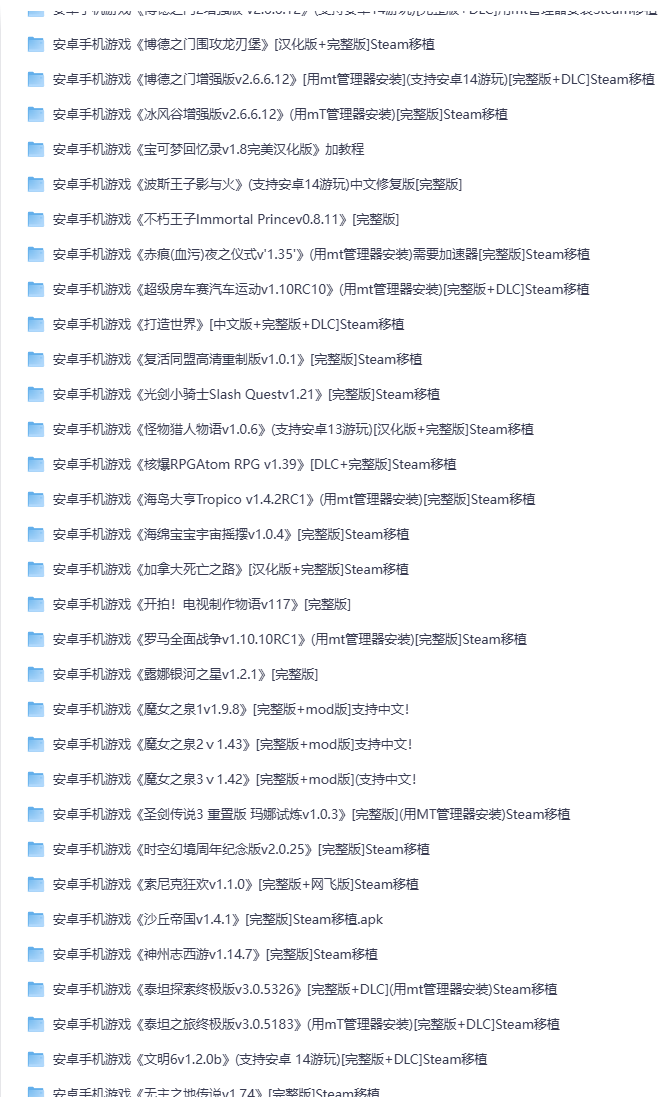Open the 波斯王子影与火 folder
The height and width of the screenshot is (1097, 671).
[x=257, y=184]
